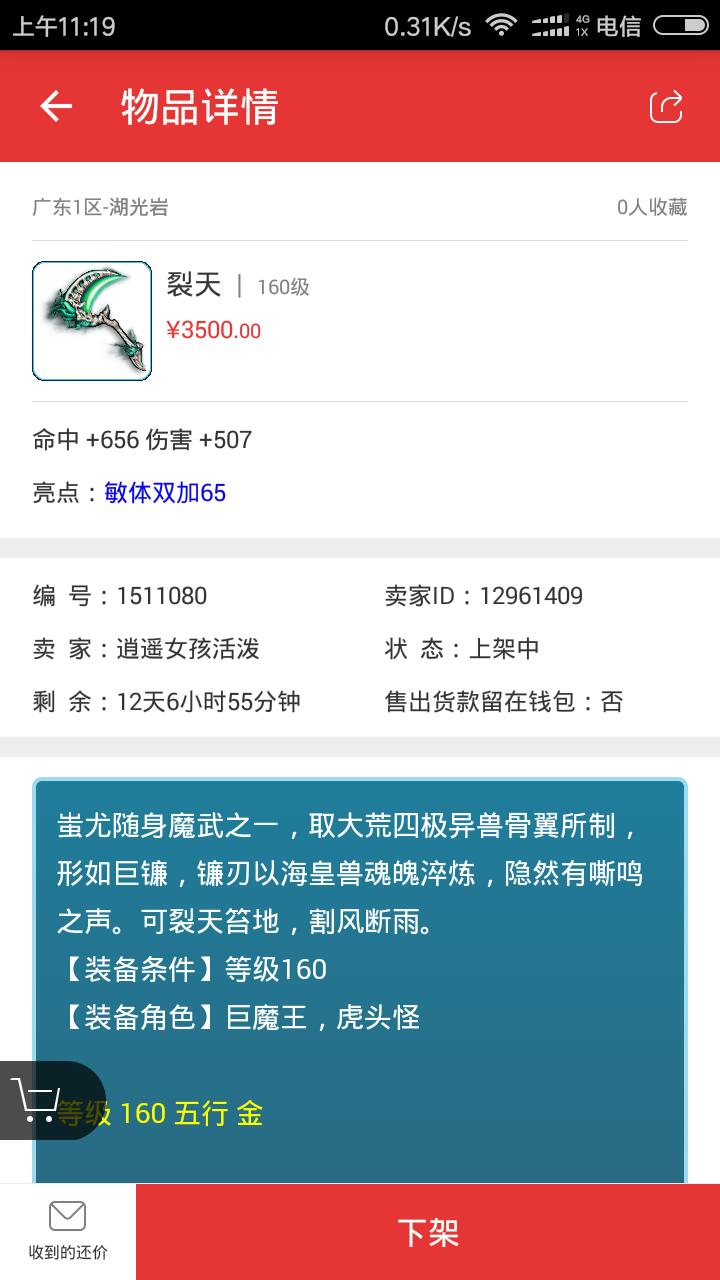Viewport: 720px width, 1280px height.
Task: Go back using the arrow icon
Action: click(56, 106)
